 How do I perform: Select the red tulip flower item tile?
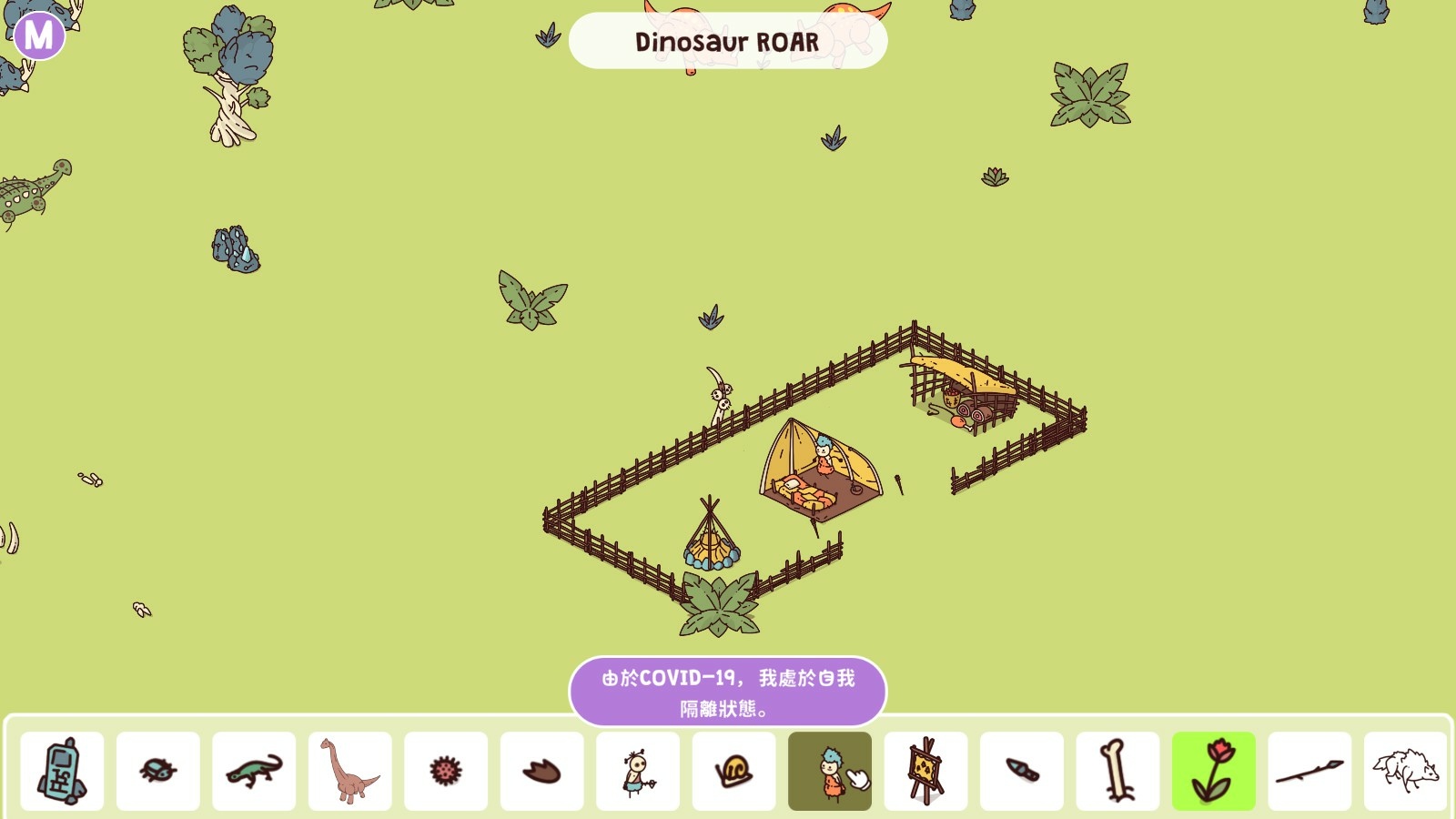coord(1214,771)
